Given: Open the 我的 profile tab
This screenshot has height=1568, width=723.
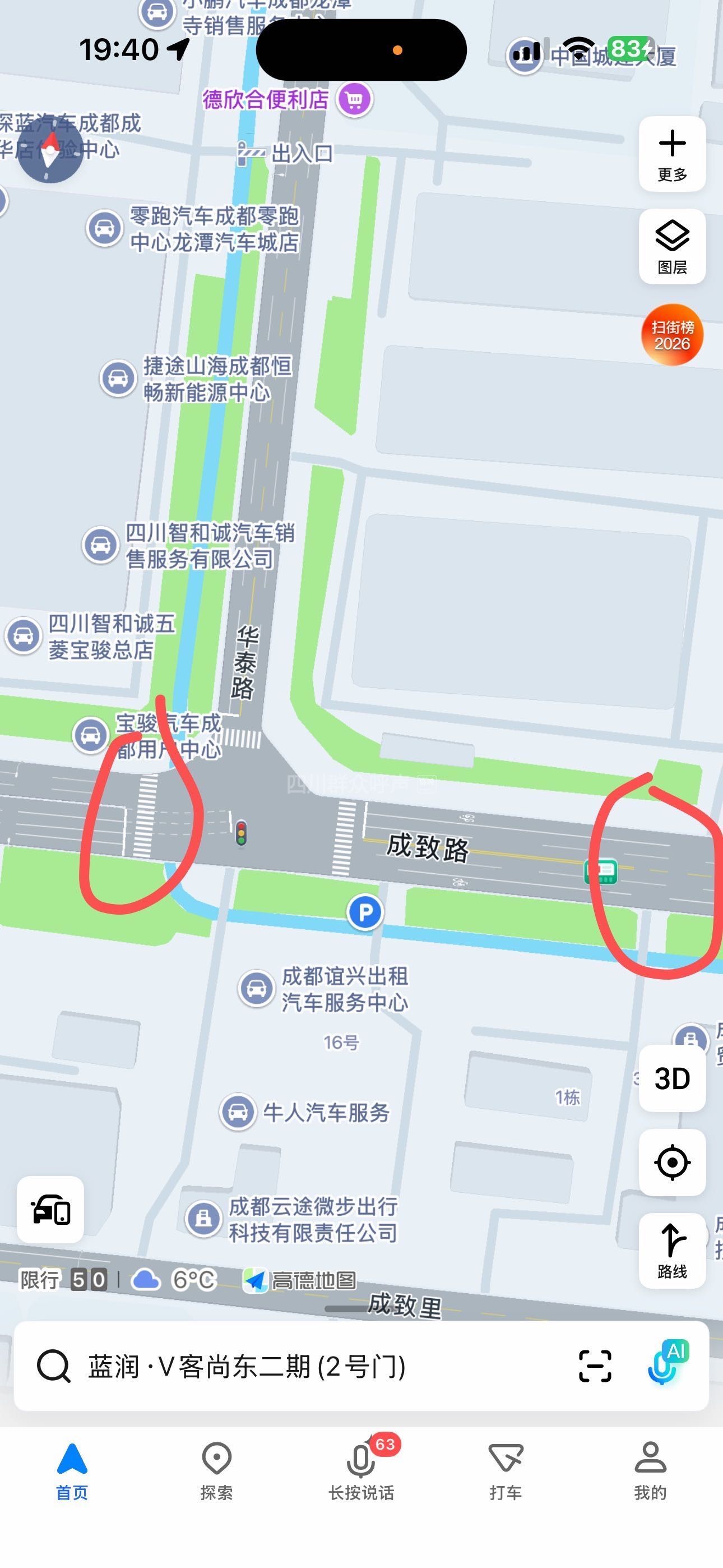Looking at the screenshot, I should [650, 1470].
